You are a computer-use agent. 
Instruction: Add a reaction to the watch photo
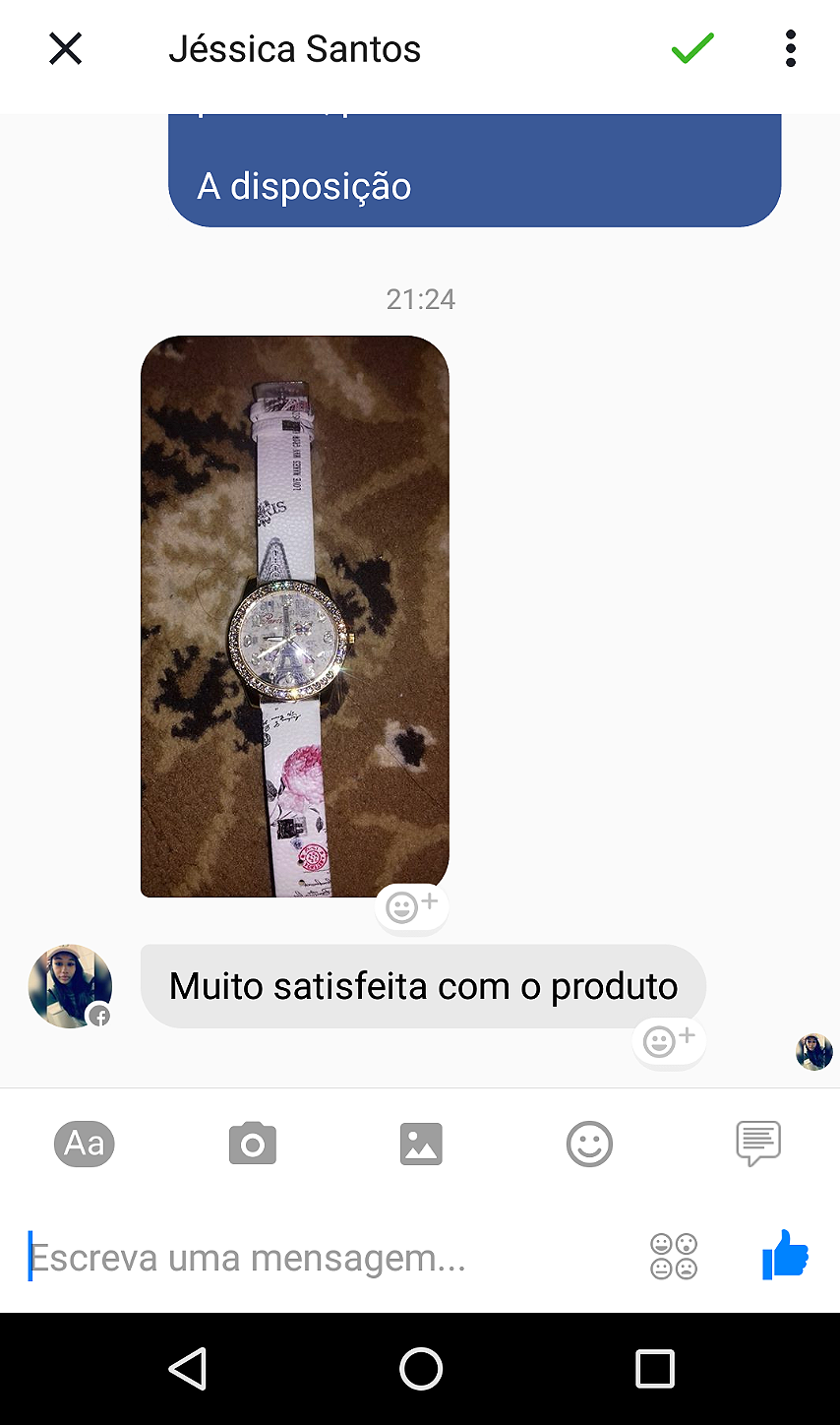[x=411, y=906]
